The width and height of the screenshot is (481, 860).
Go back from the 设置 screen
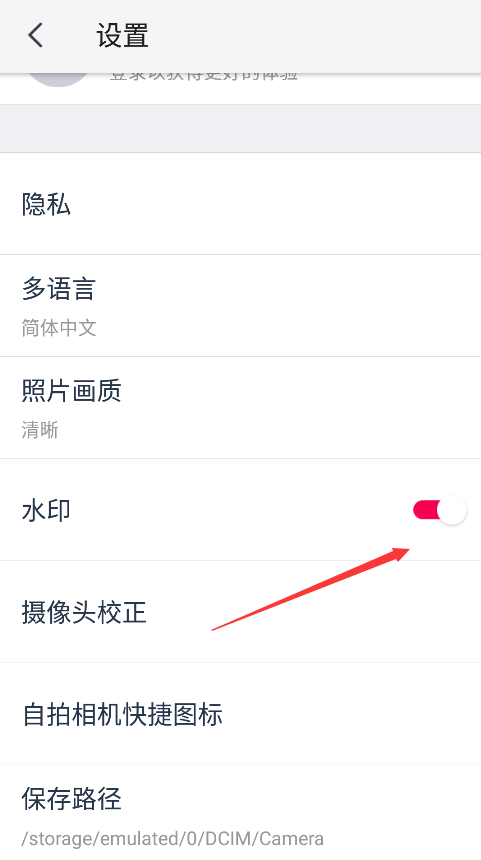tap(36, 36)
